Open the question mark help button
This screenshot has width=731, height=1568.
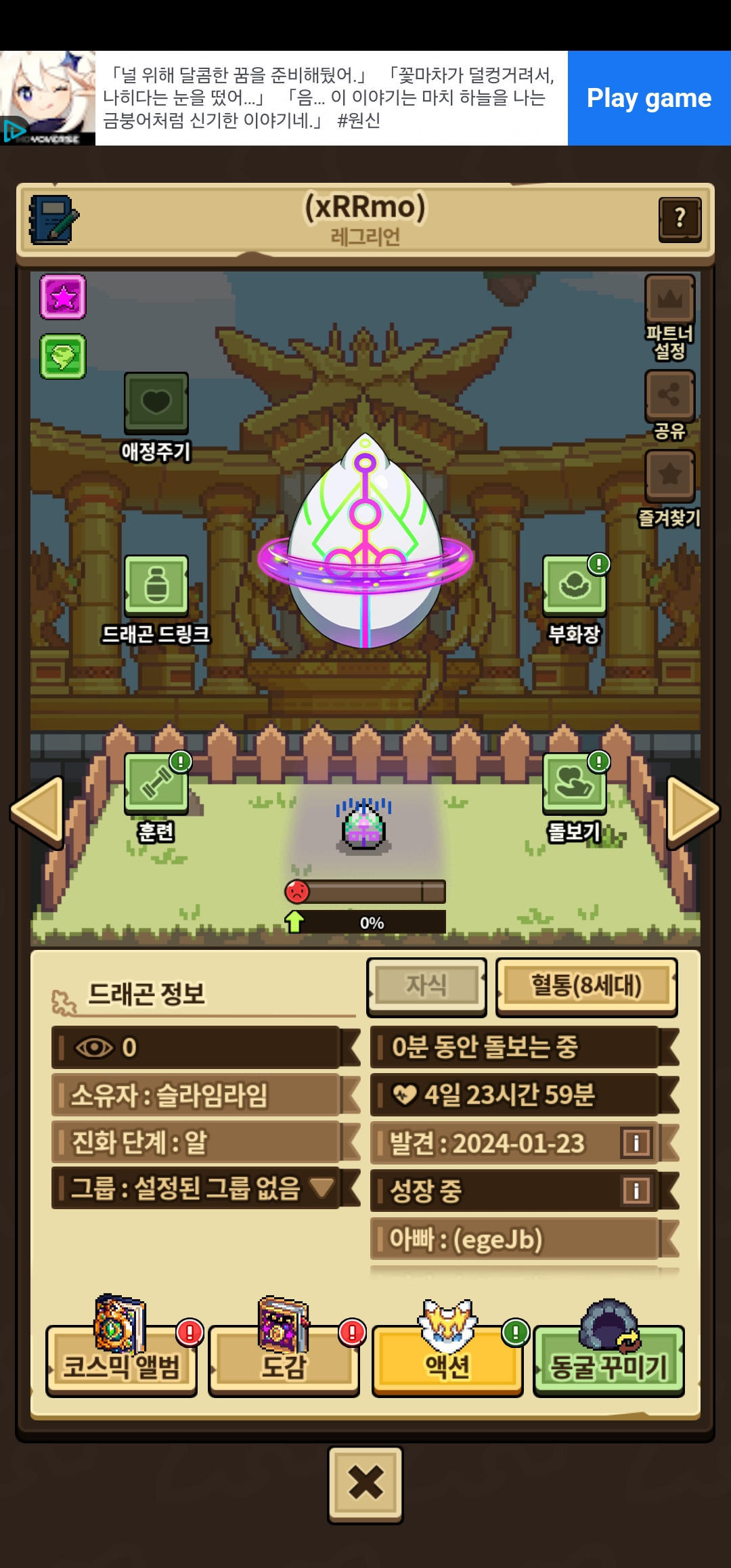coord(680,219)
